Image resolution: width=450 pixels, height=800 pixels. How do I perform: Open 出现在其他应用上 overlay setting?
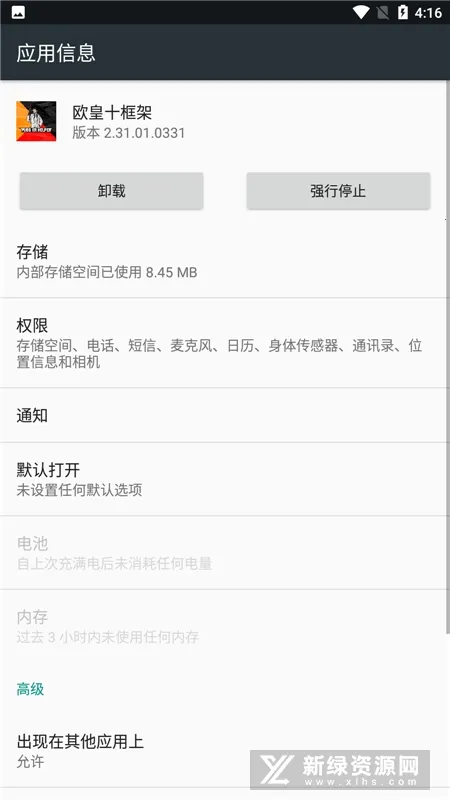tap(225, 751)
